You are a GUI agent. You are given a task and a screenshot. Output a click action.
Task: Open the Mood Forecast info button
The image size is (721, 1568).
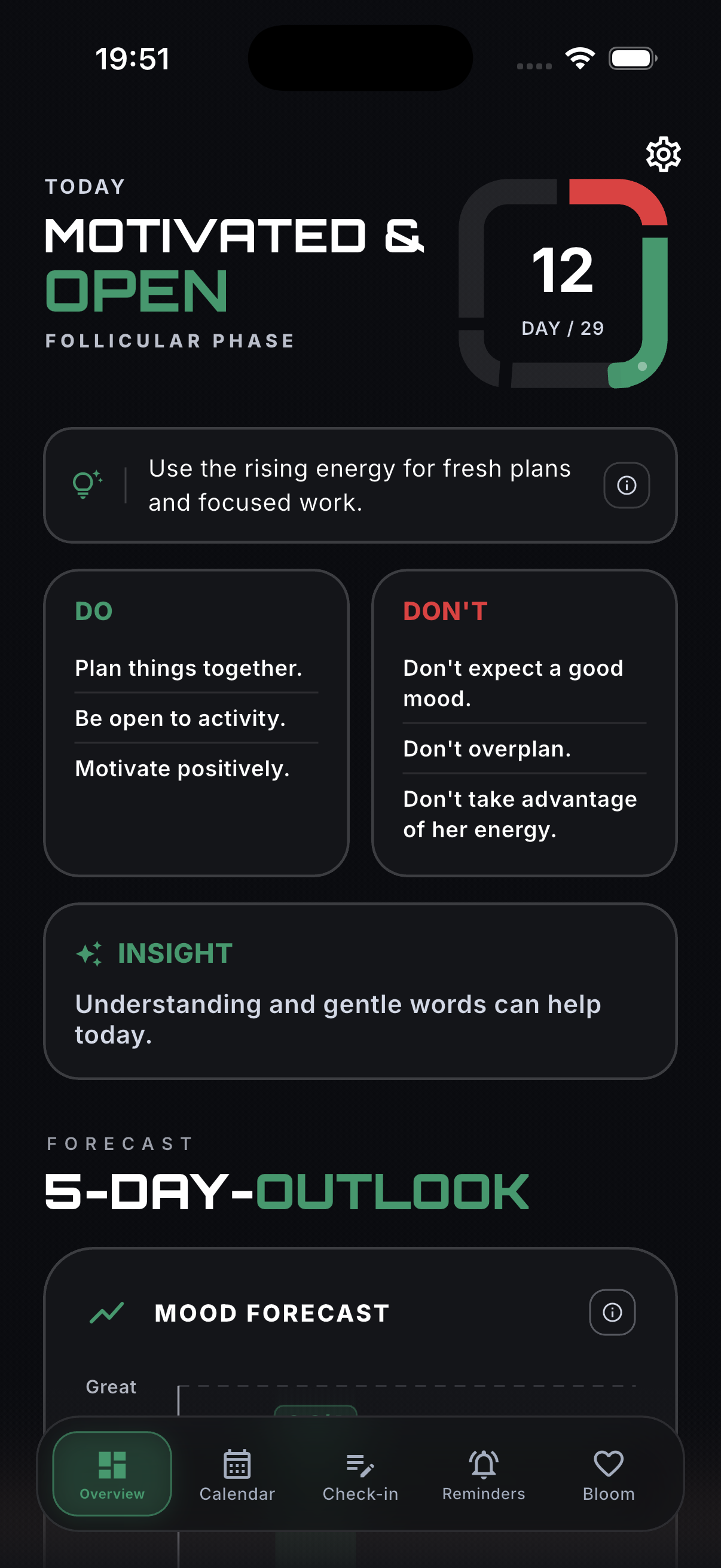612,1312
